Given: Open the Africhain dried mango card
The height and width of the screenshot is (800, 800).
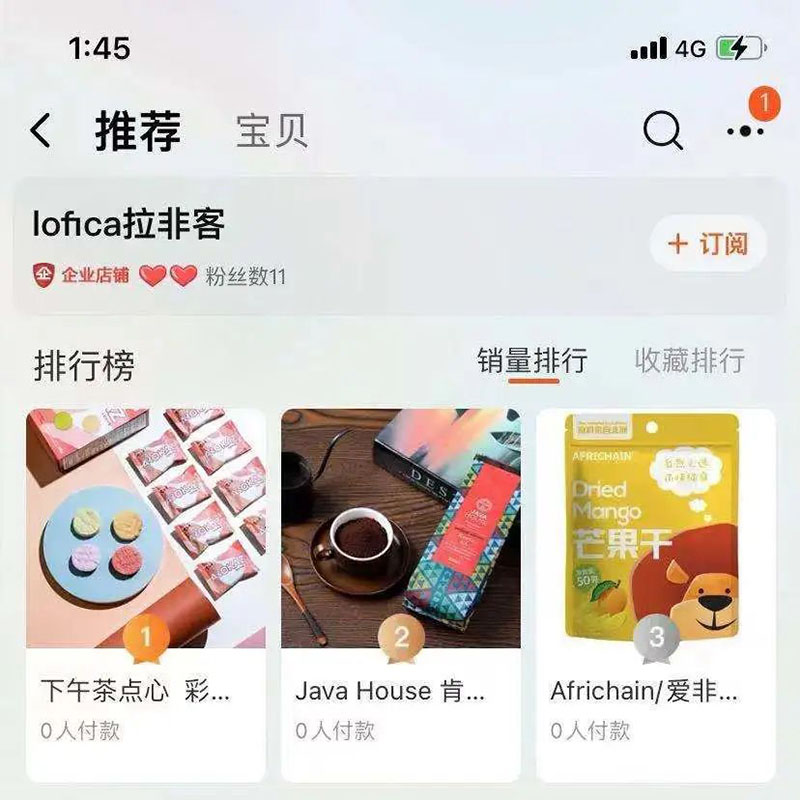Looking at the screenshot, I should pyautogui.click(x=655, y=590).
